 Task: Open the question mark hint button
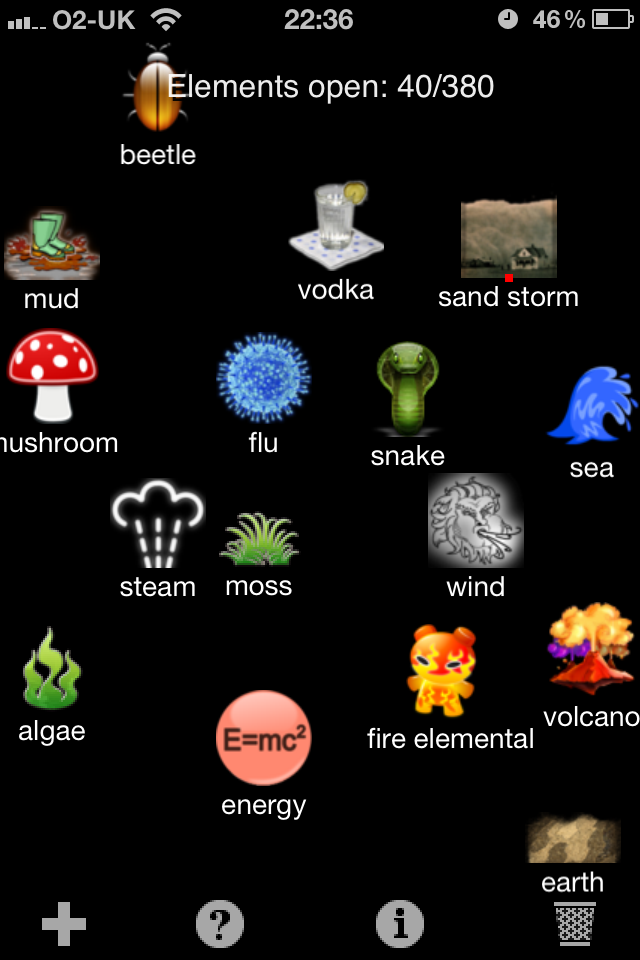(x=220, y=924)
